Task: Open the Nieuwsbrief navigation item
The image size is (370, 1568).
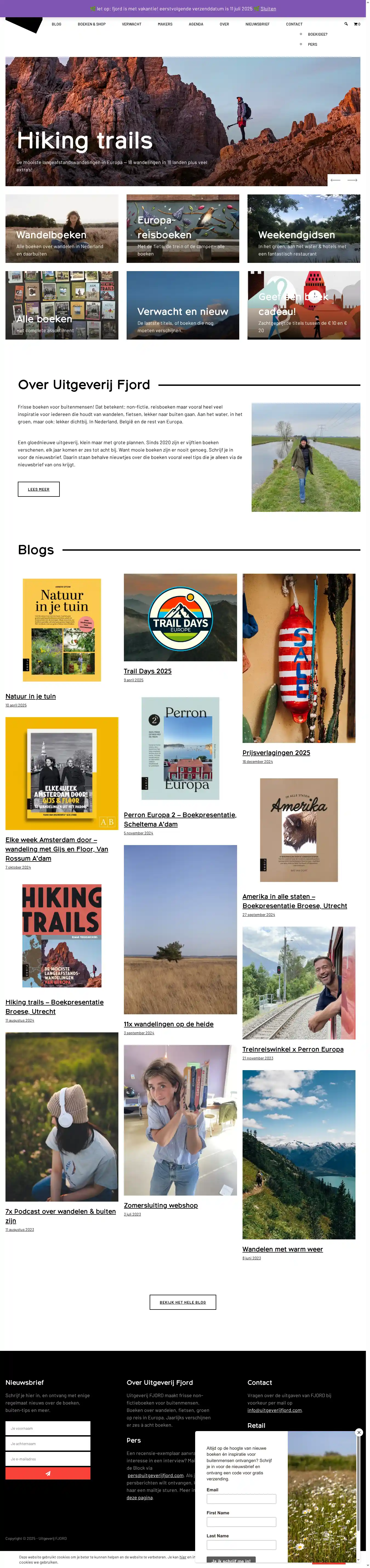Action: coord(257,24)
